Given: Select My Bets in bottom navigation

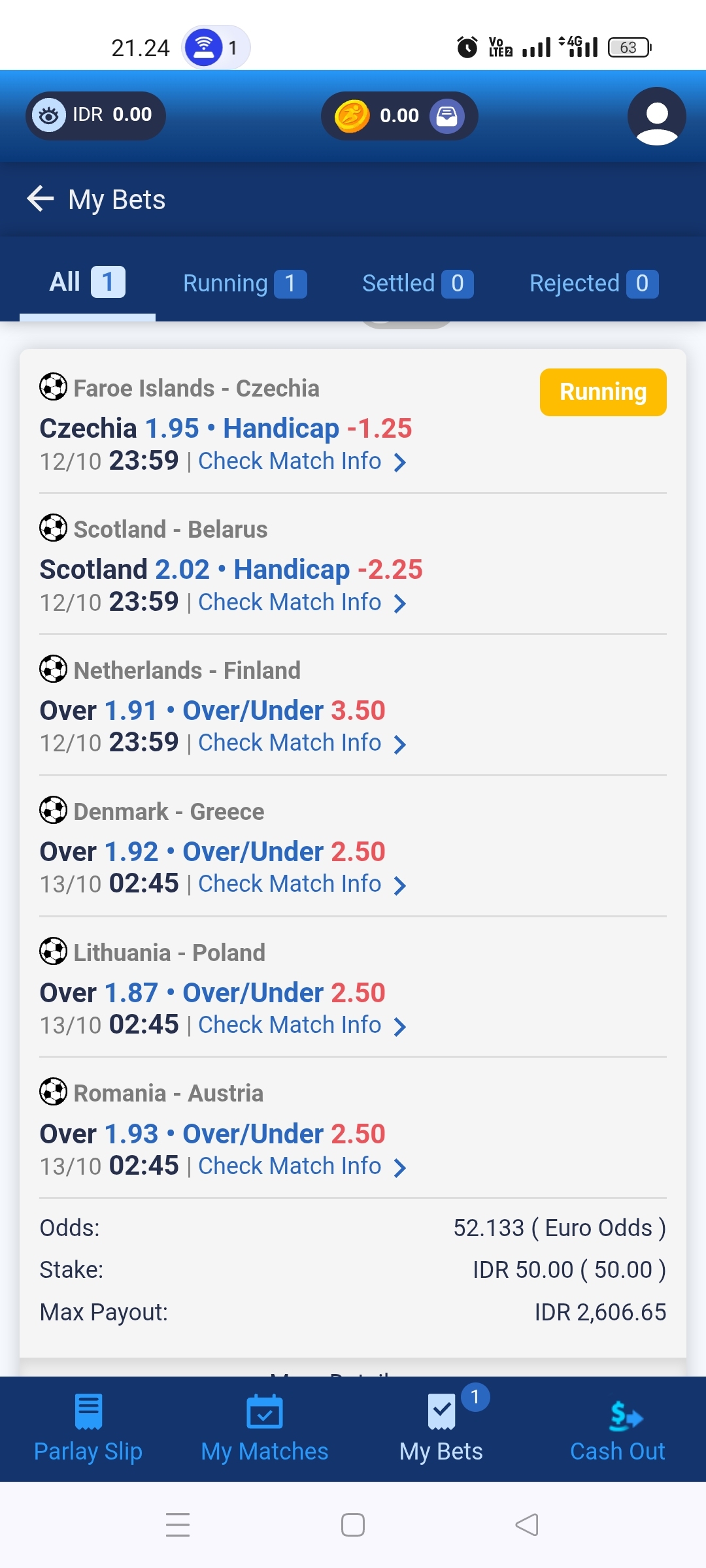Looking at the screenshot, I should point(441,1429).
